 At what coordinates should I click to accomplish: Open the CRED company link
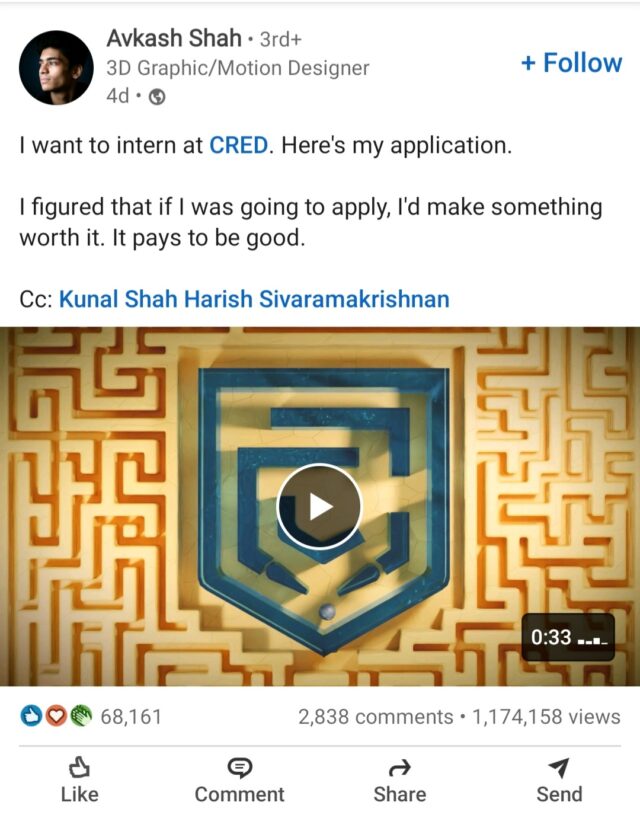(239, 145)
